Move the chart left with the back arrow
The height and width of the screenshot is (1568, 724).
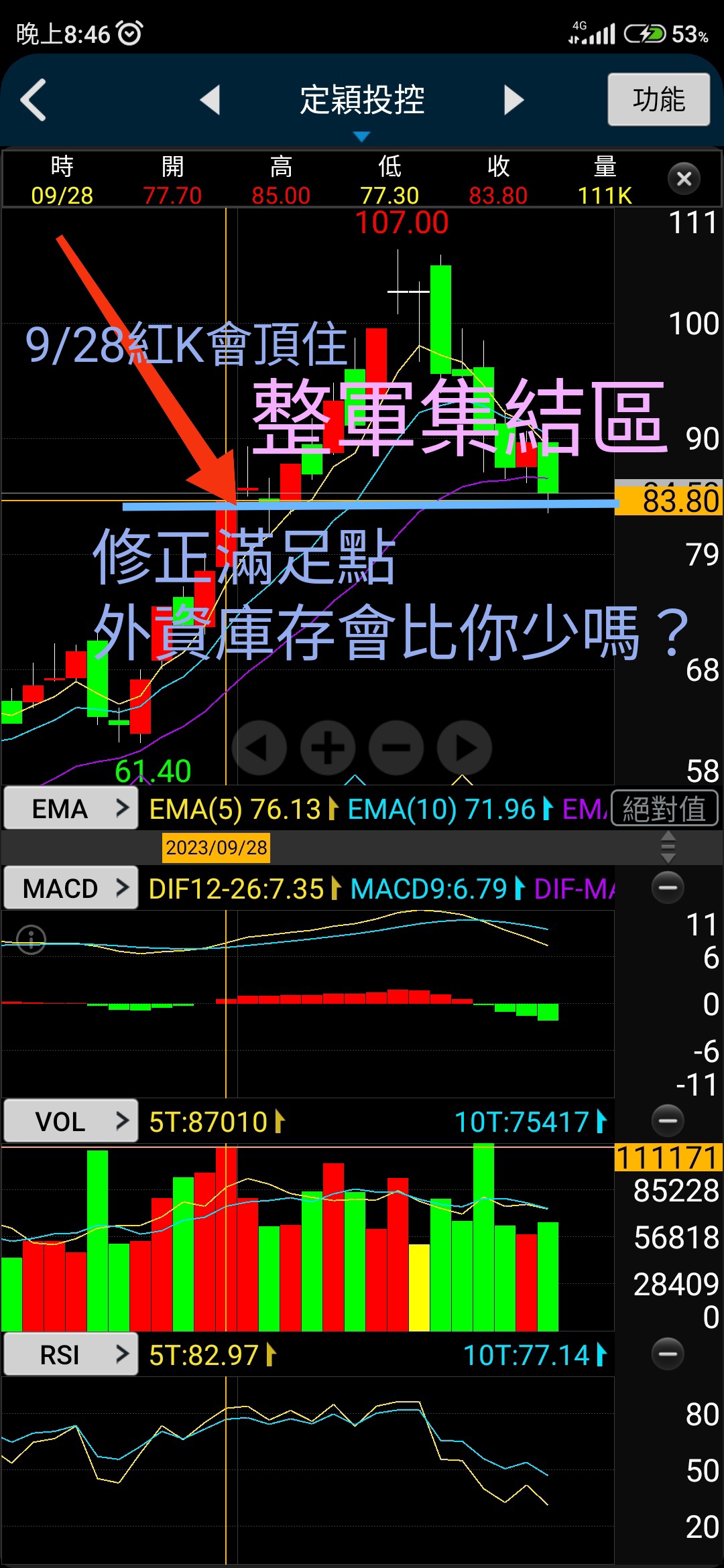(259, 748)
